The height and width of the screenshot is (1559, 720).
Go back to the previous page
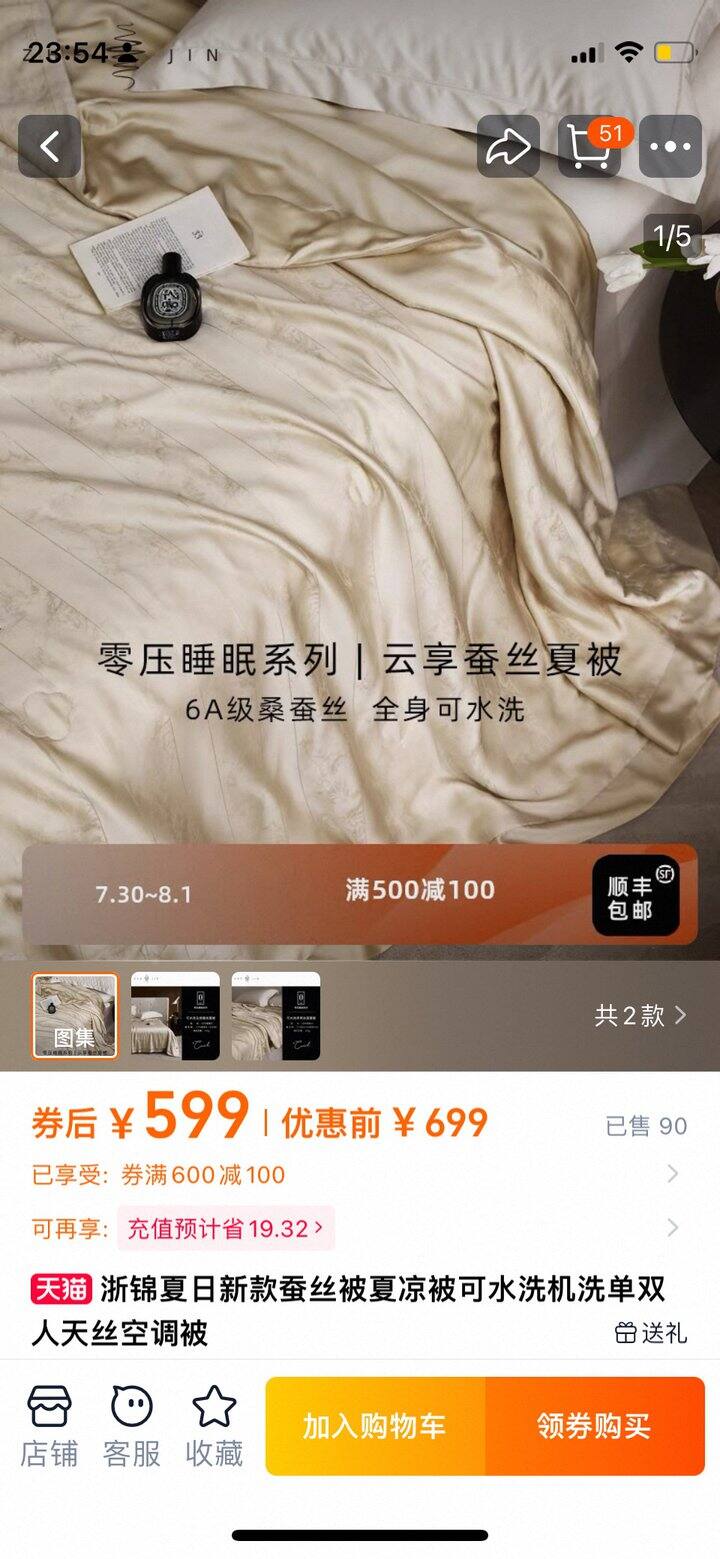tap(49, 147)
